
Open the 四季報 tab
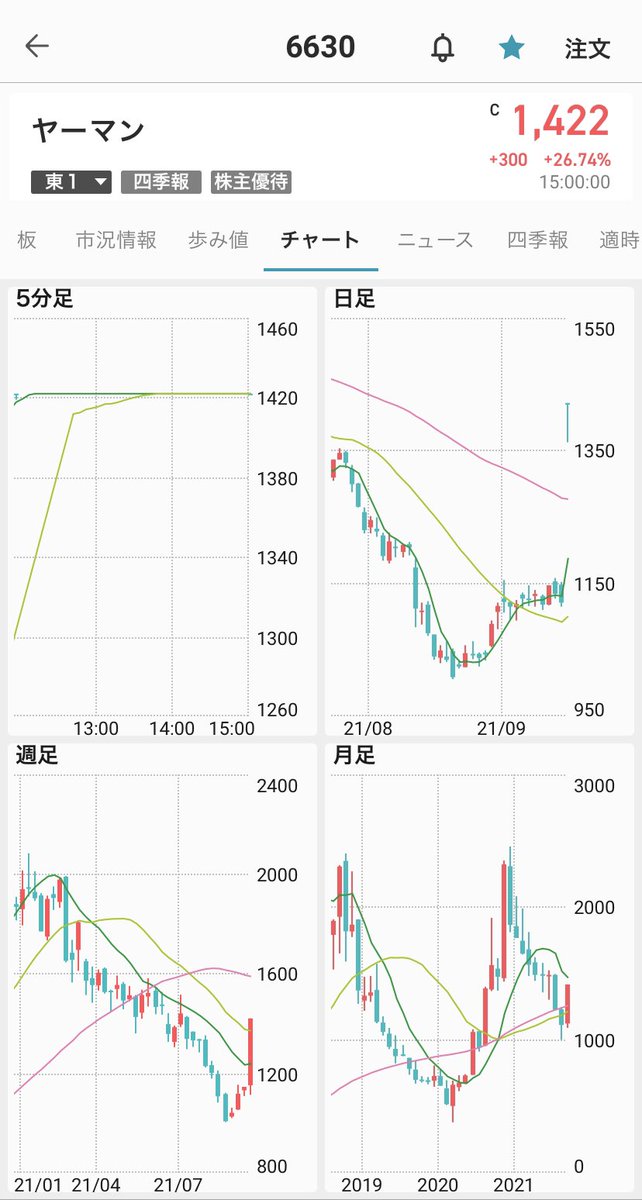[537, 239]
